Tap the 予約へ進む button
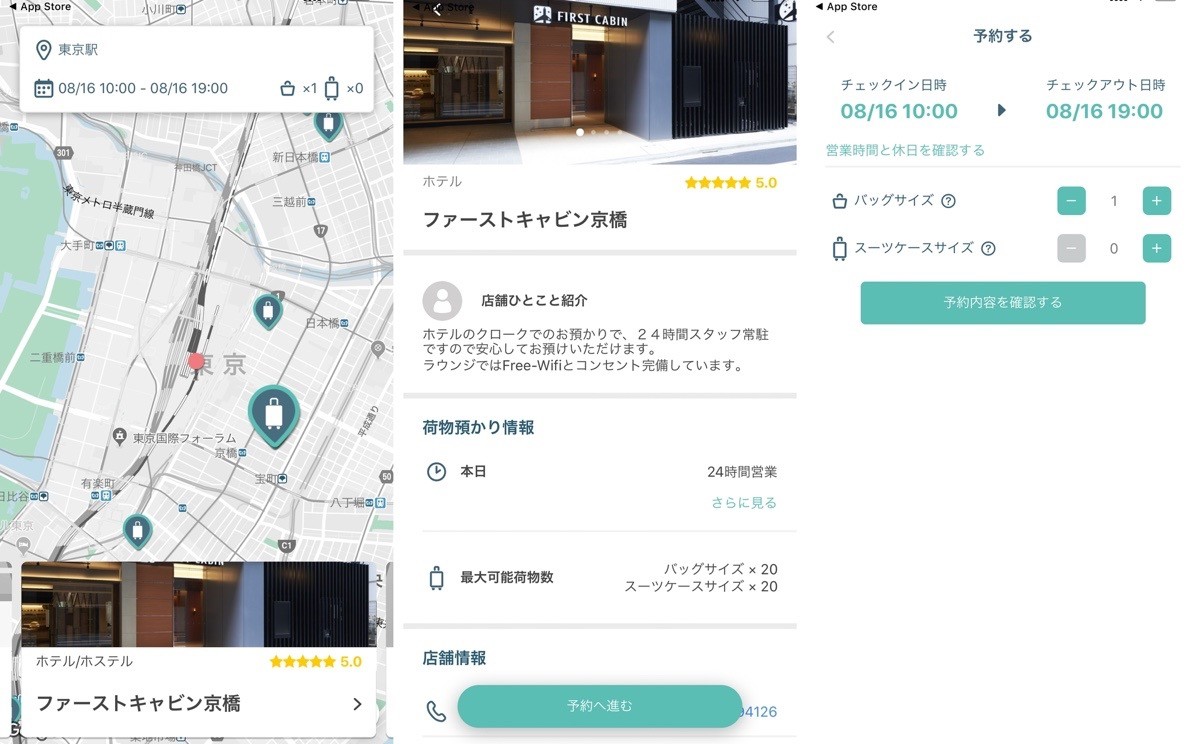Viewport: 1200px width, 744px height. pos(599,706)
